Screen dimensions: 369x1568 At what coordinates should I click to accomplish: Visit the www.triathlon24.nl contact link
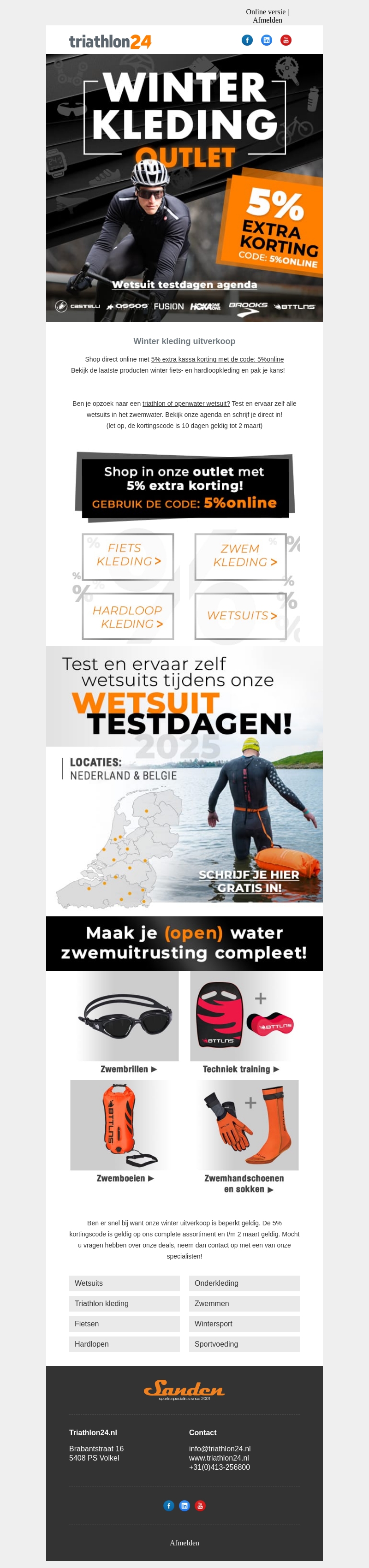coord(219,1457)
